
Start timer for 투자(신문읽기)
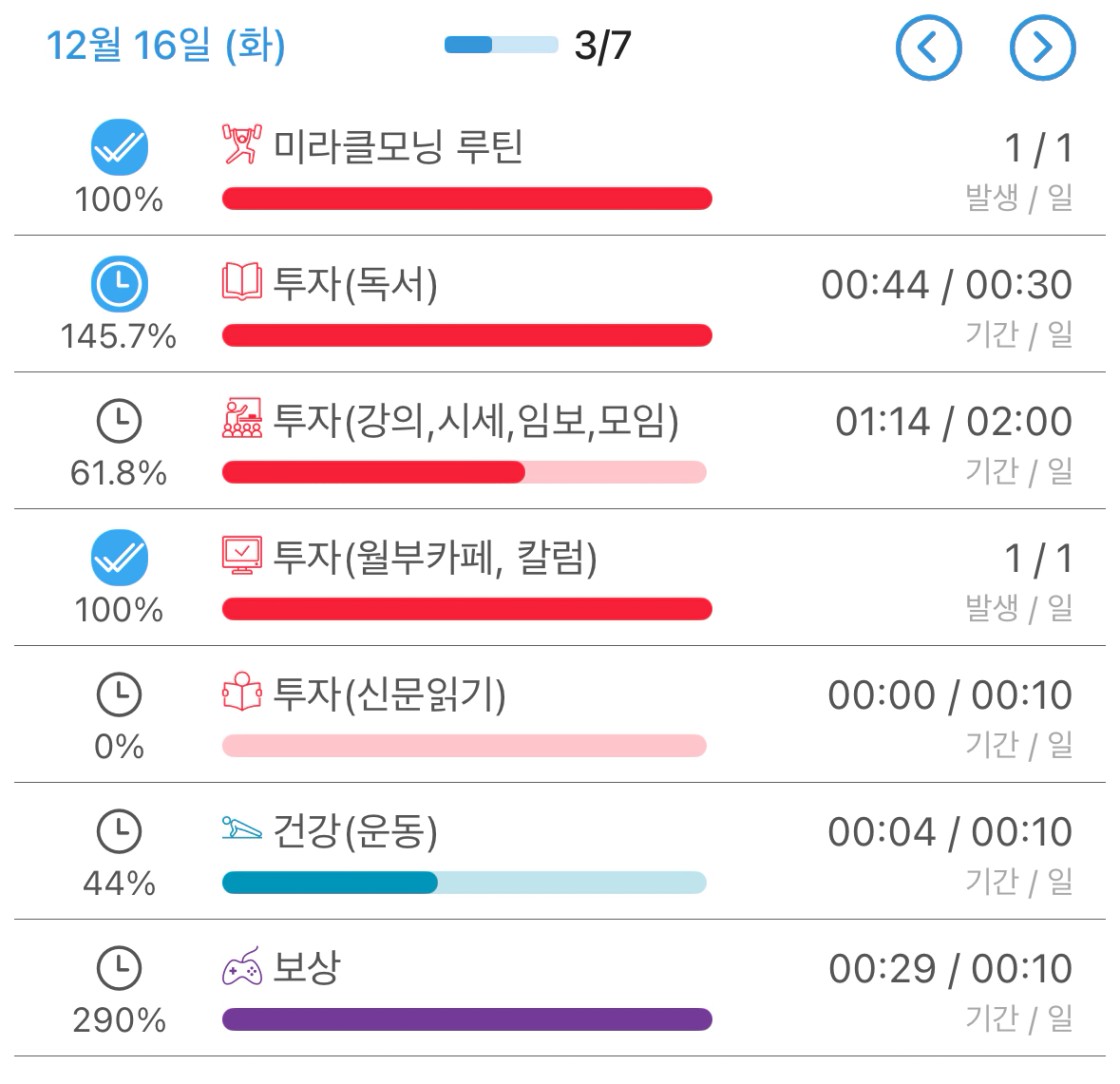click(120, 695)
